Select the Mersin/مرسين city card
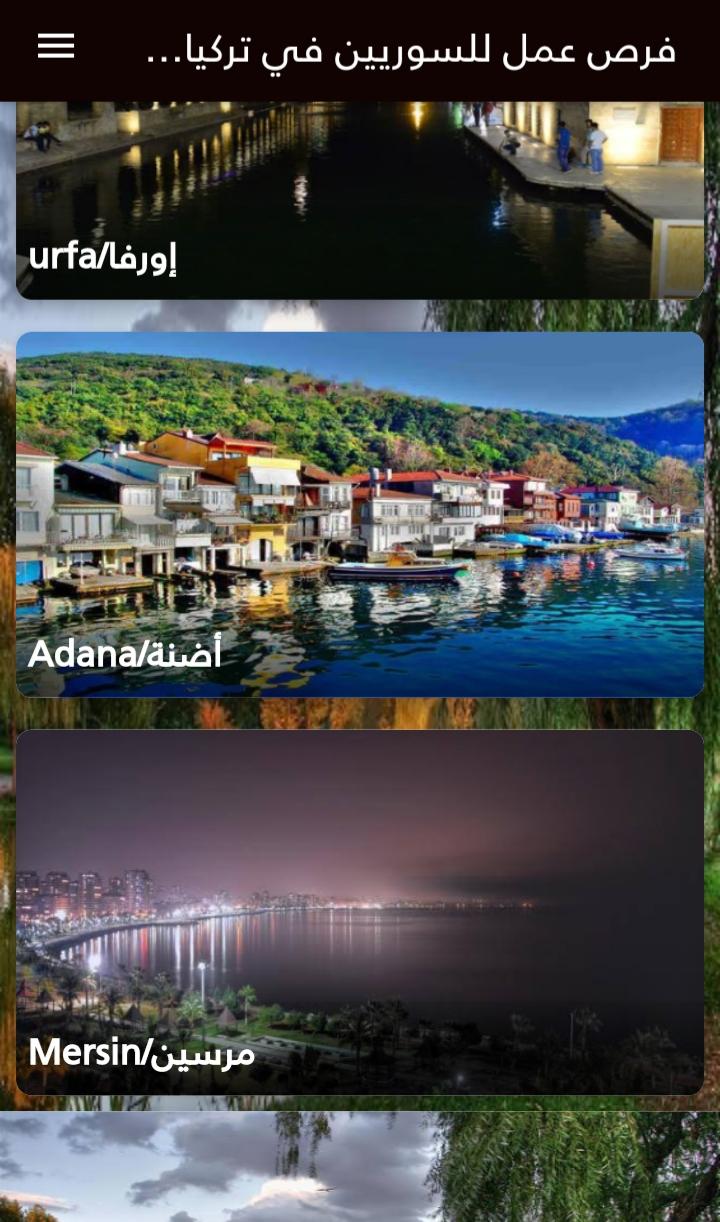Viewport: 720px width, 1222px height. 360,912
